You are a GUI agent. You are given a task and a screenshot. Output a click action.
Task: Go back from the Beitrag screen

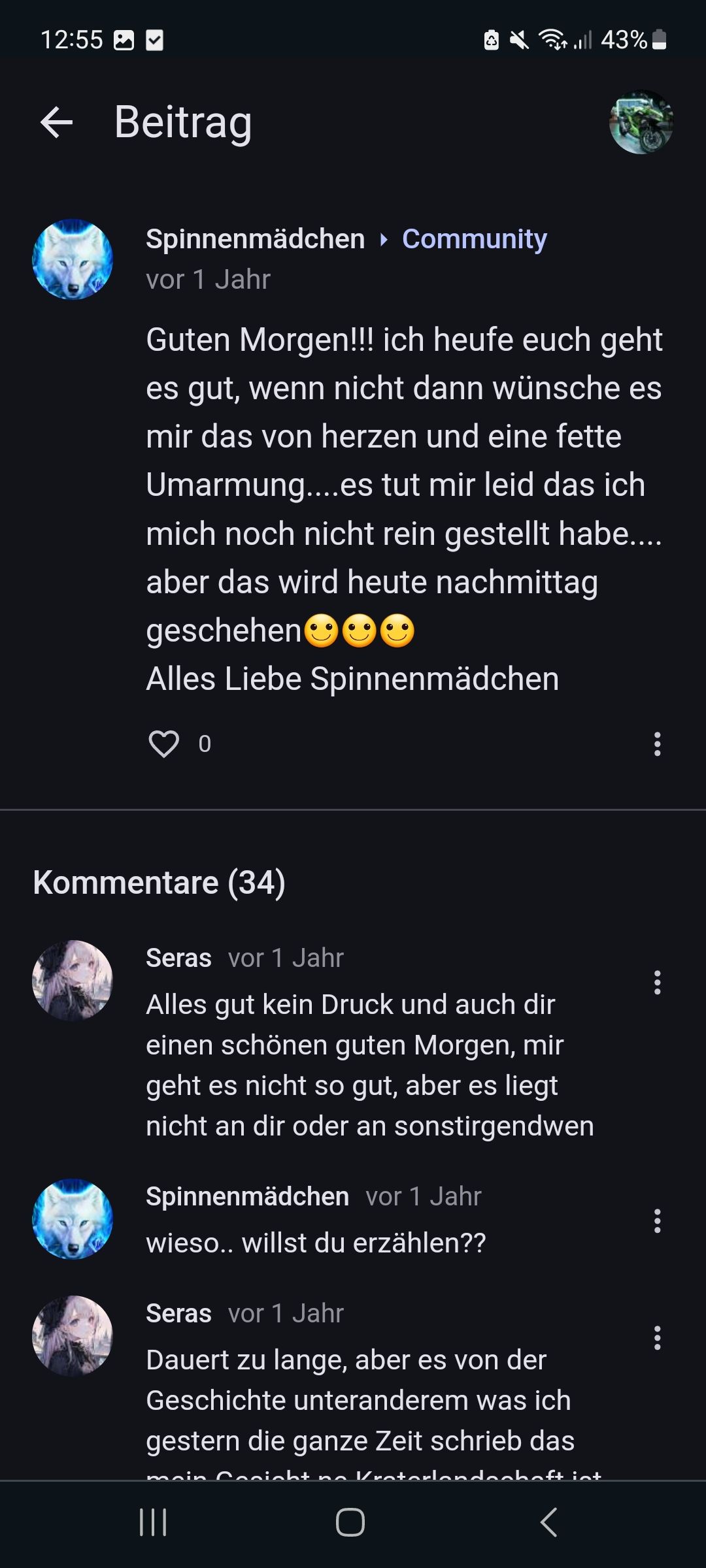(56, 122)
